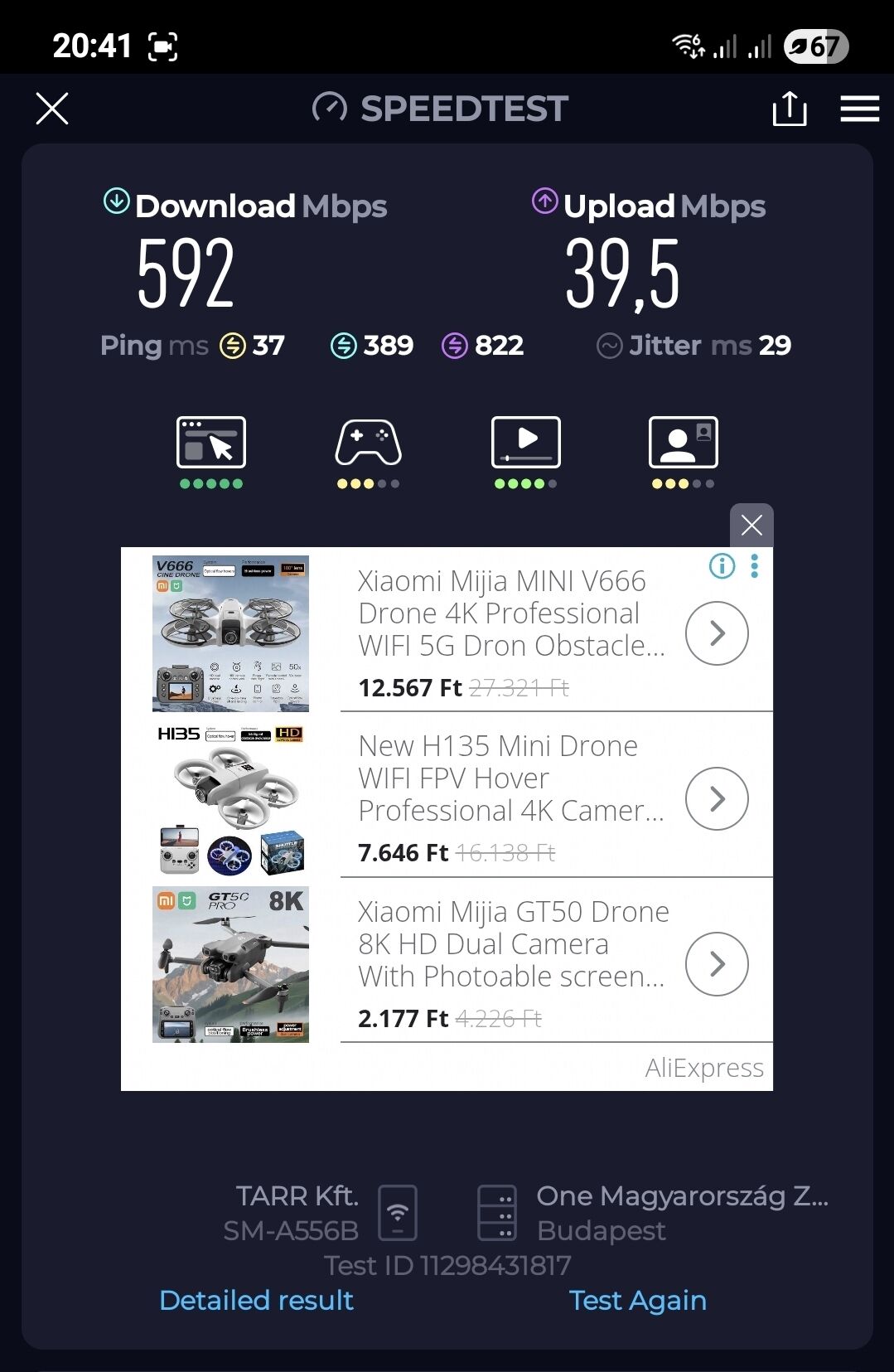The width and height of the screenshot is (894, 1372).
Task: Tap the video chat performance icon
Action: (683, 443)
